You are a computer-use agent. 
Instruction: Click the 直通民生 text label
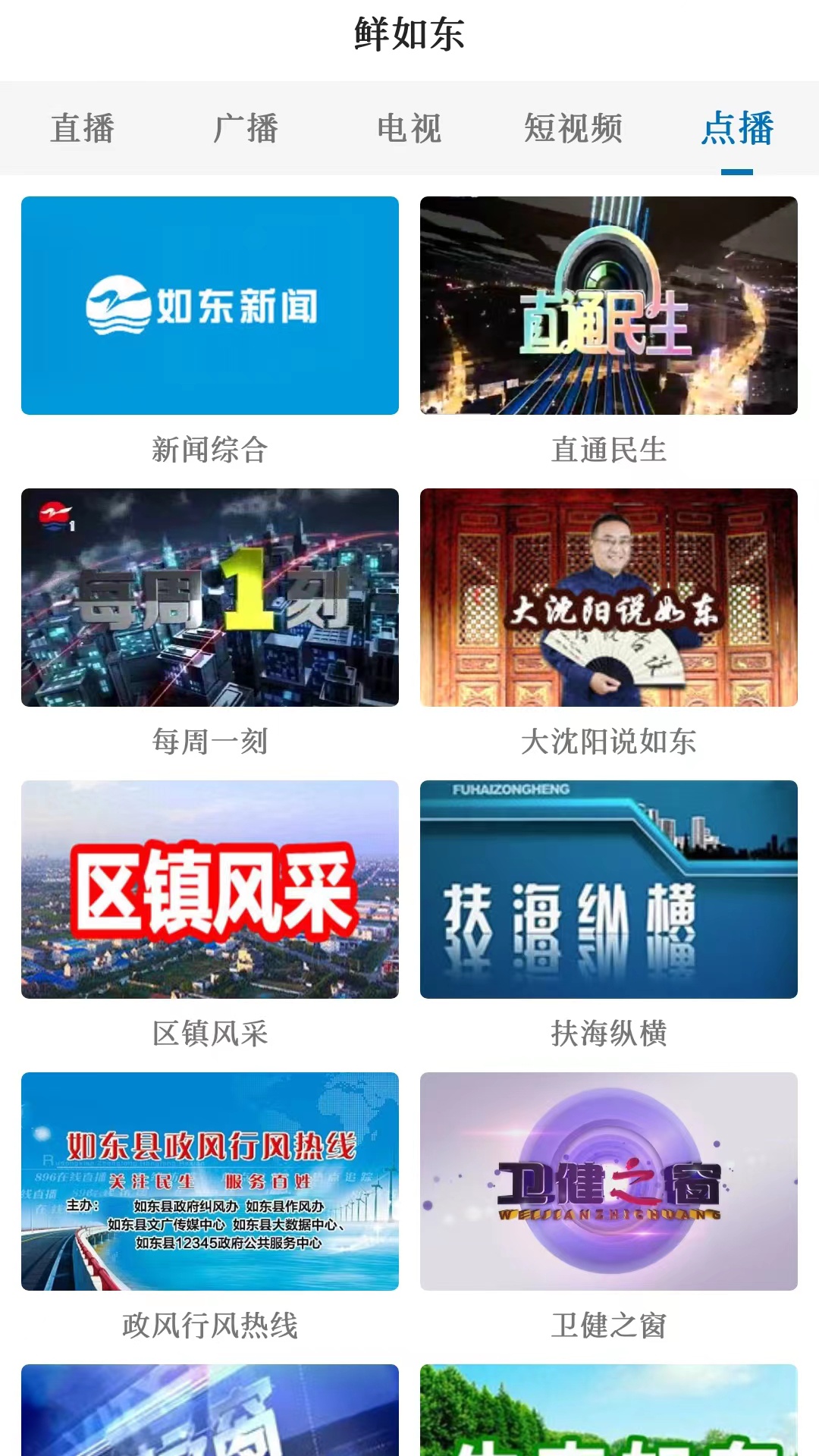(608, 449)
